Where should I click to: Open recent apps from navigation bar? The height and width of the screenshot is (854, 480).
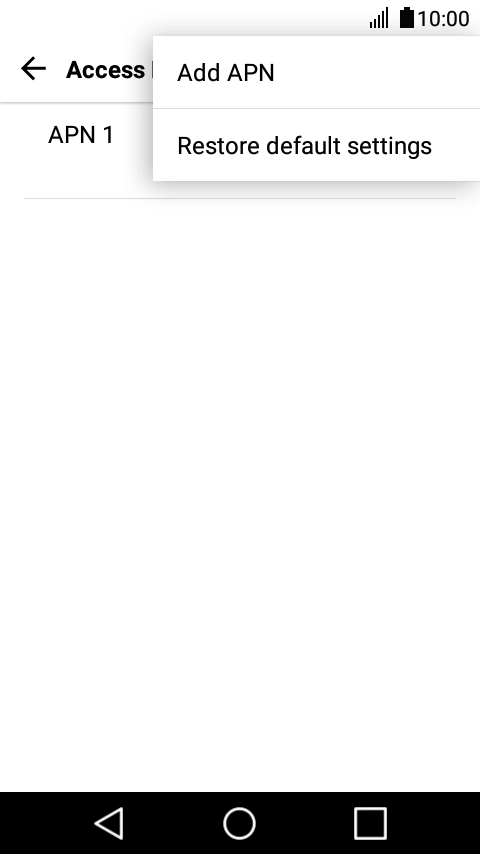click(370, 823)
